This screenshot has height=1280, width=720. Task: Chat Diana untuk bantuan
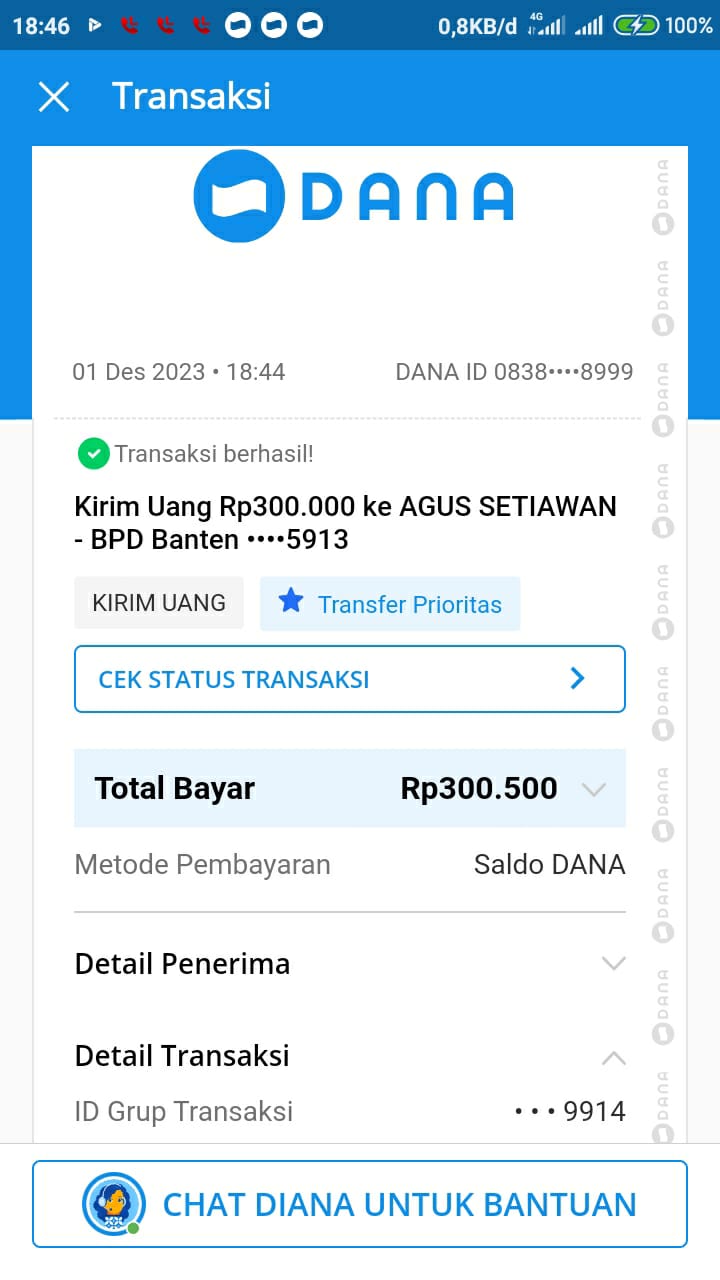360,1204
